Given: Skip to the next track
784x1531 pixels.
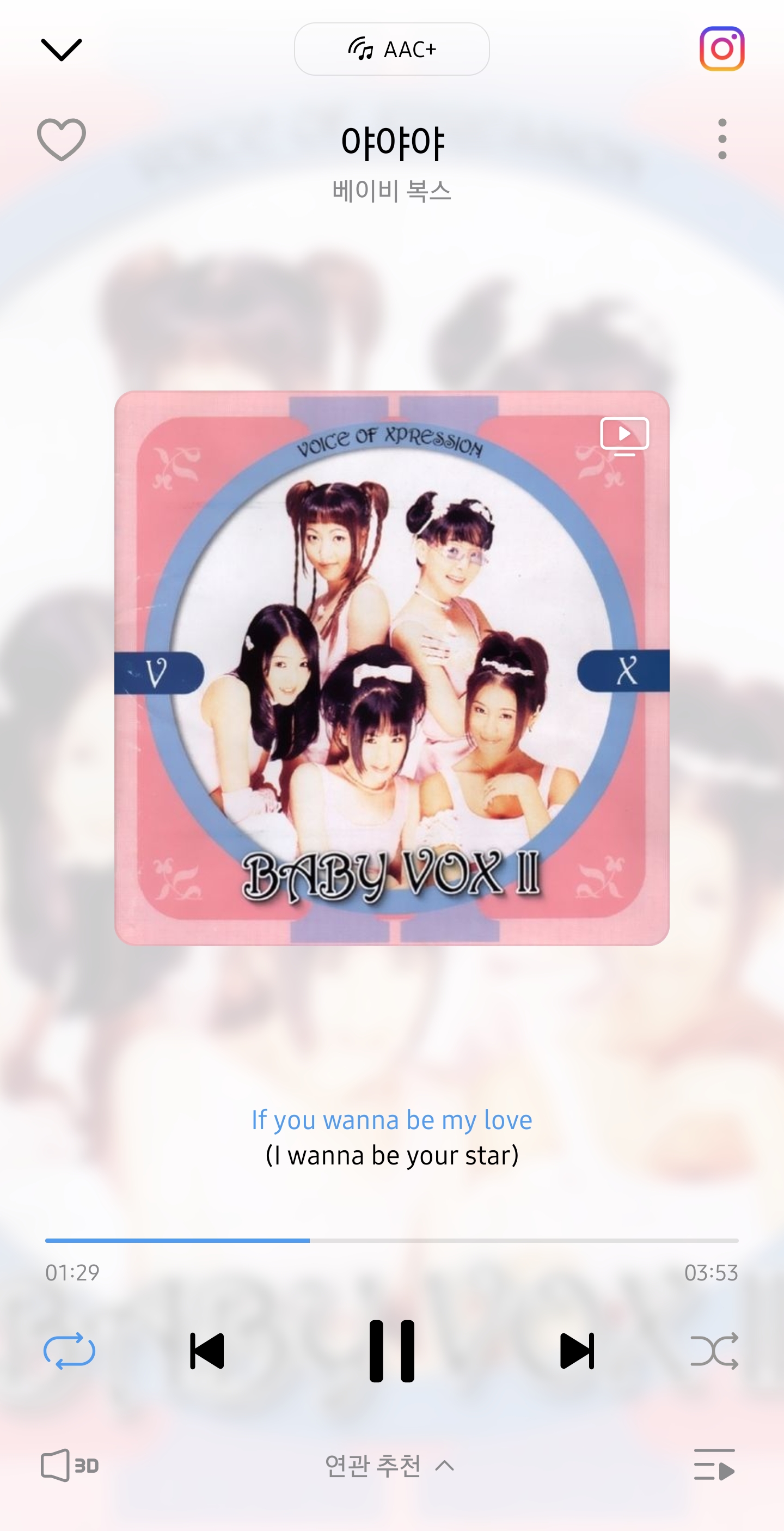Looking at the screenshot, I should point(577,1351).
